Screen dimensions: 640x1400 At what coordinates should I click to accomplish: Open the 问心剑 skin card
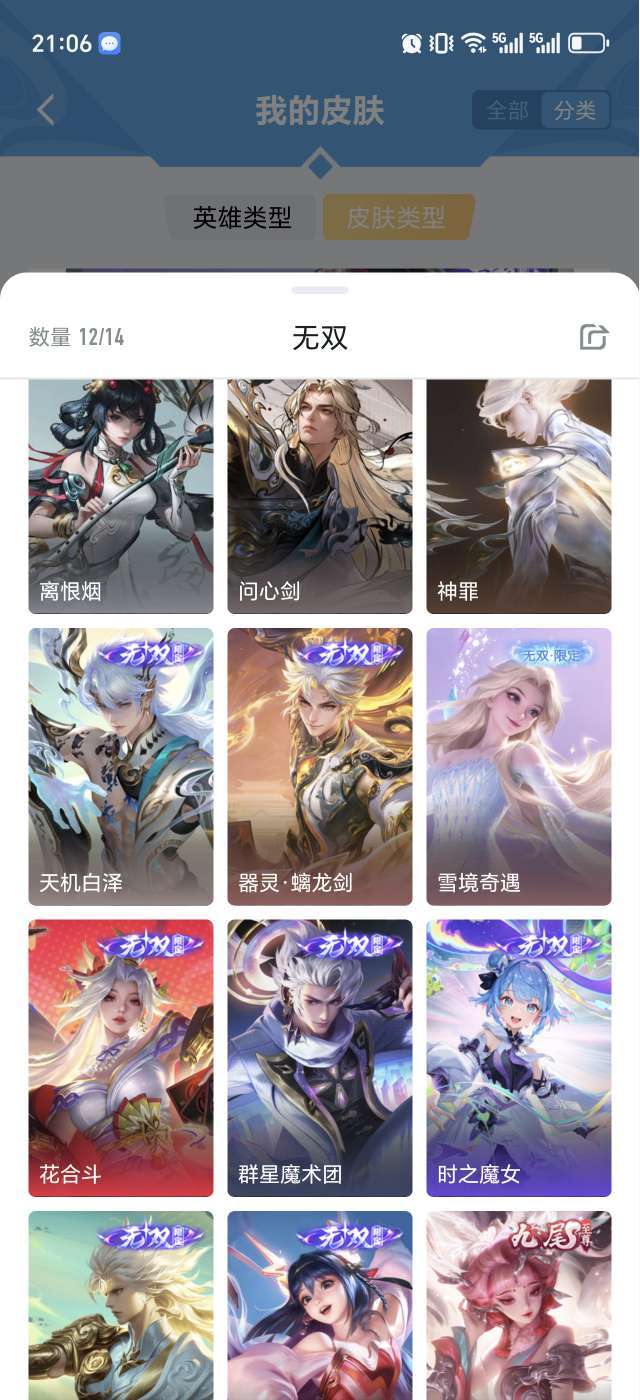click(x=320, y=496)
